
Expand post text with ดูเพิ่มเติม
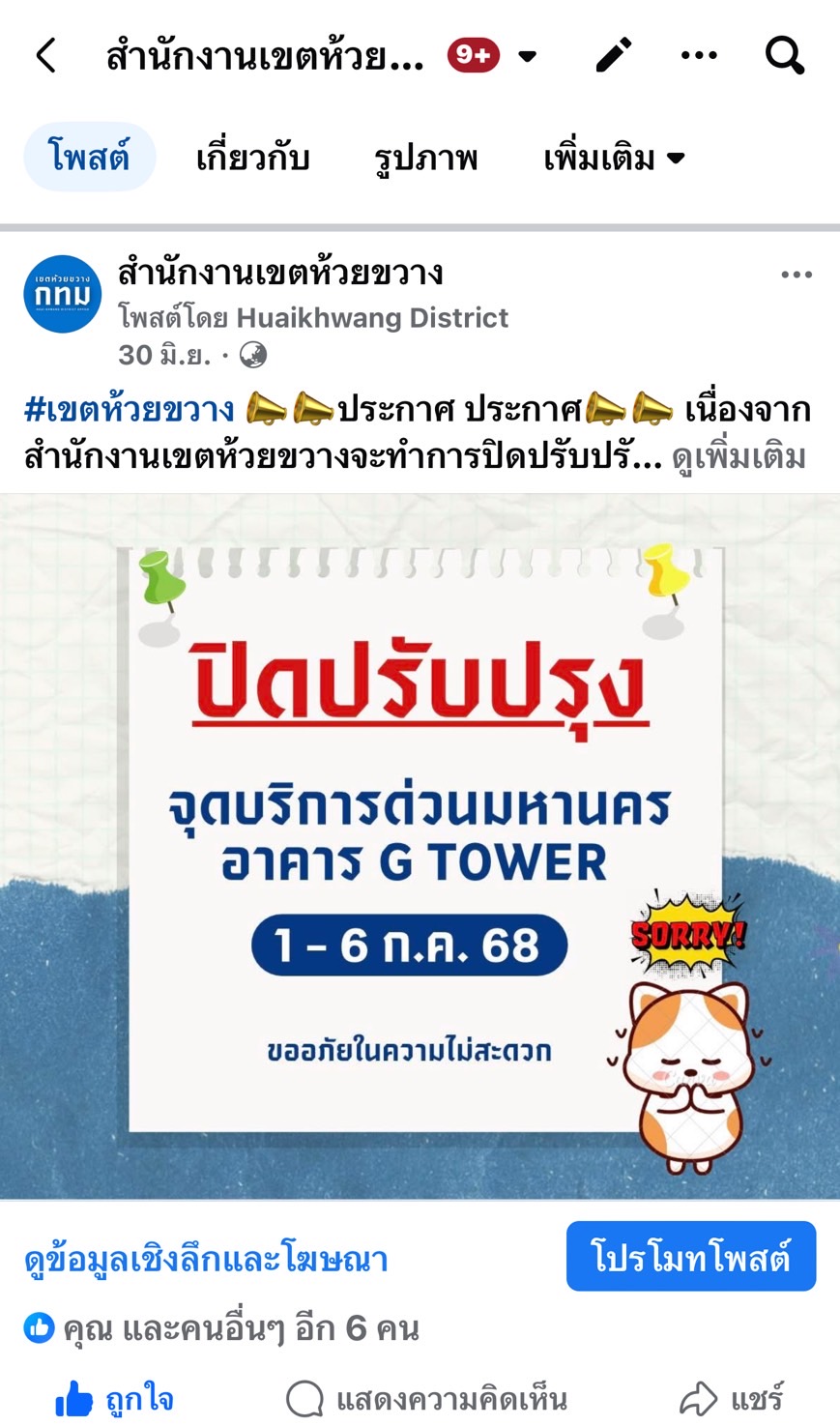739,456
